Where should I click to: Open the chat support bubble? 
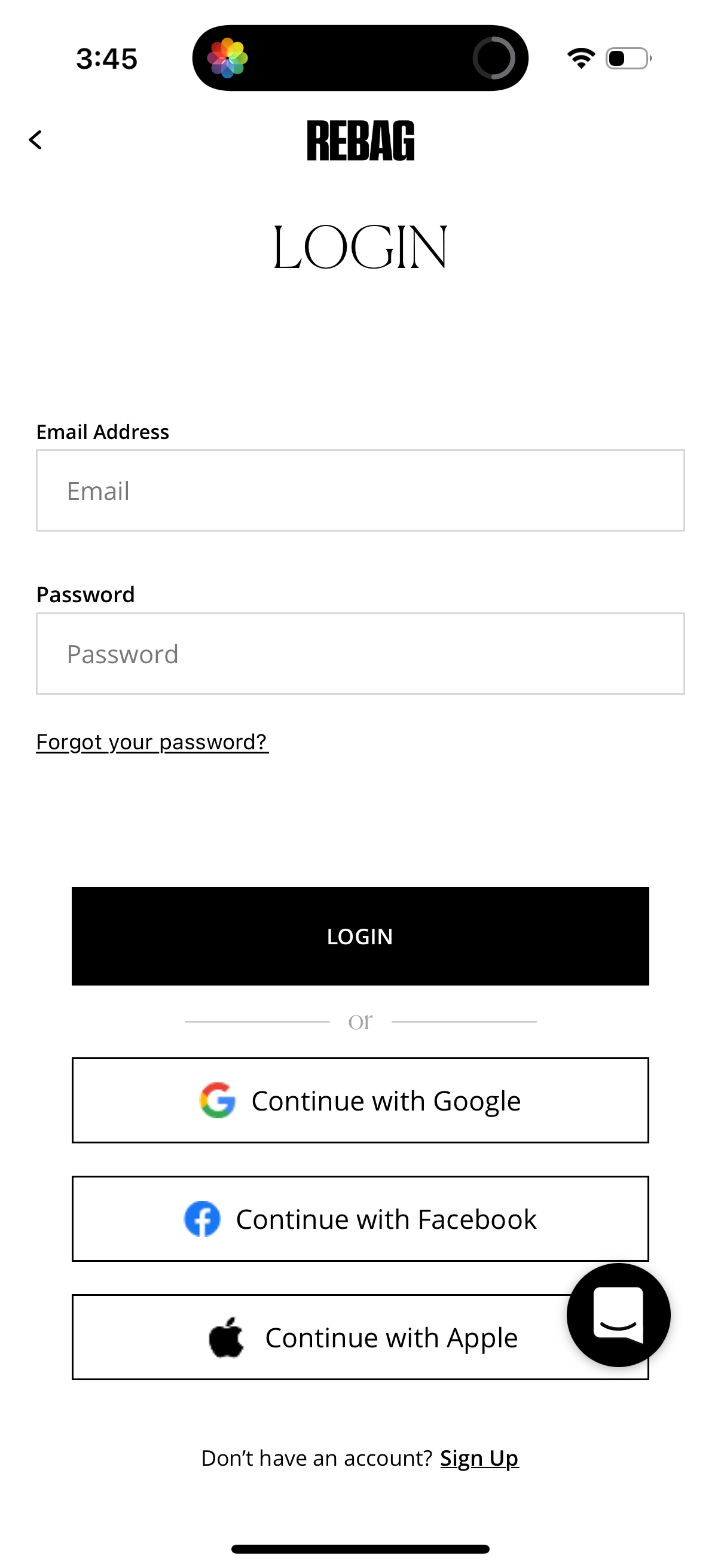coord(618,1316)
